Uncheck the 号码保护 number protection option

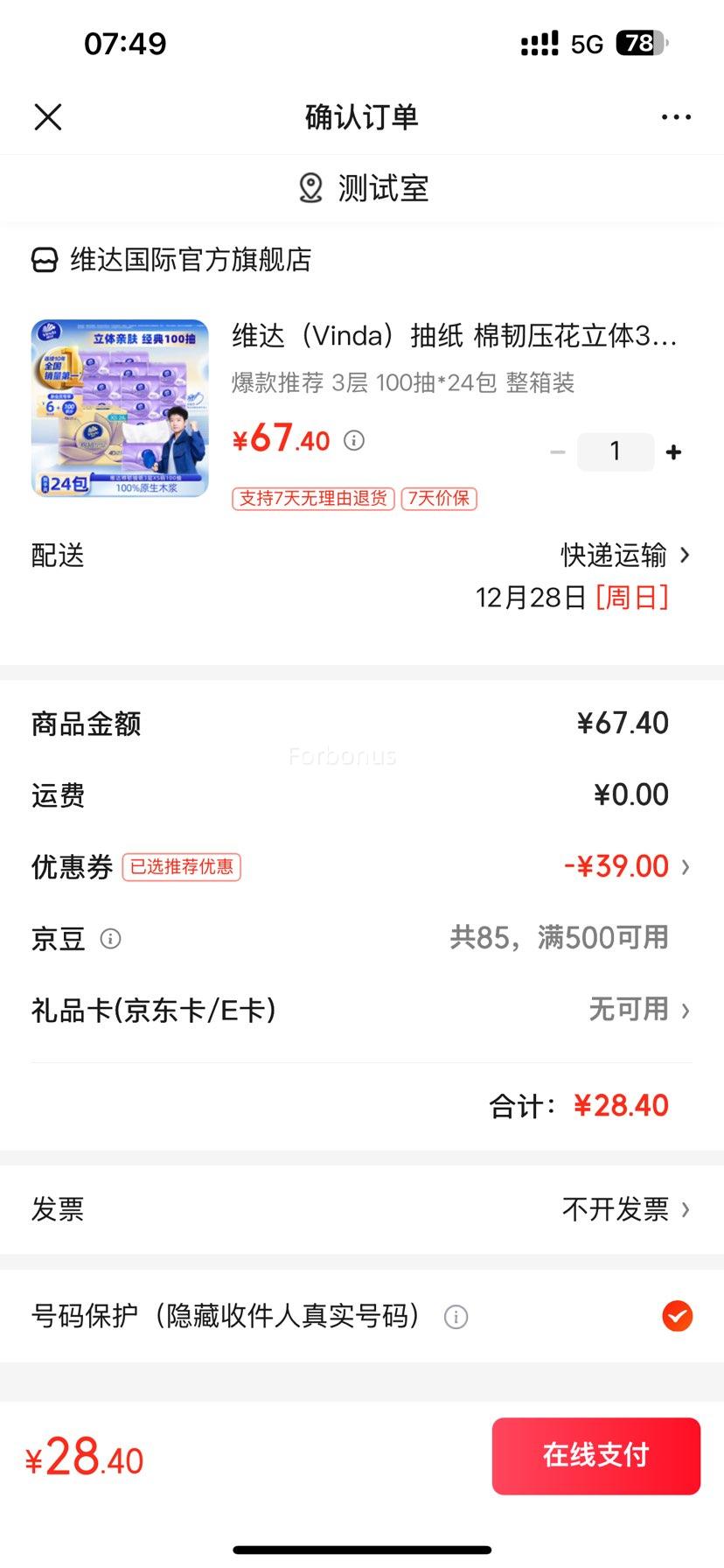click(x=677, y=1316)
